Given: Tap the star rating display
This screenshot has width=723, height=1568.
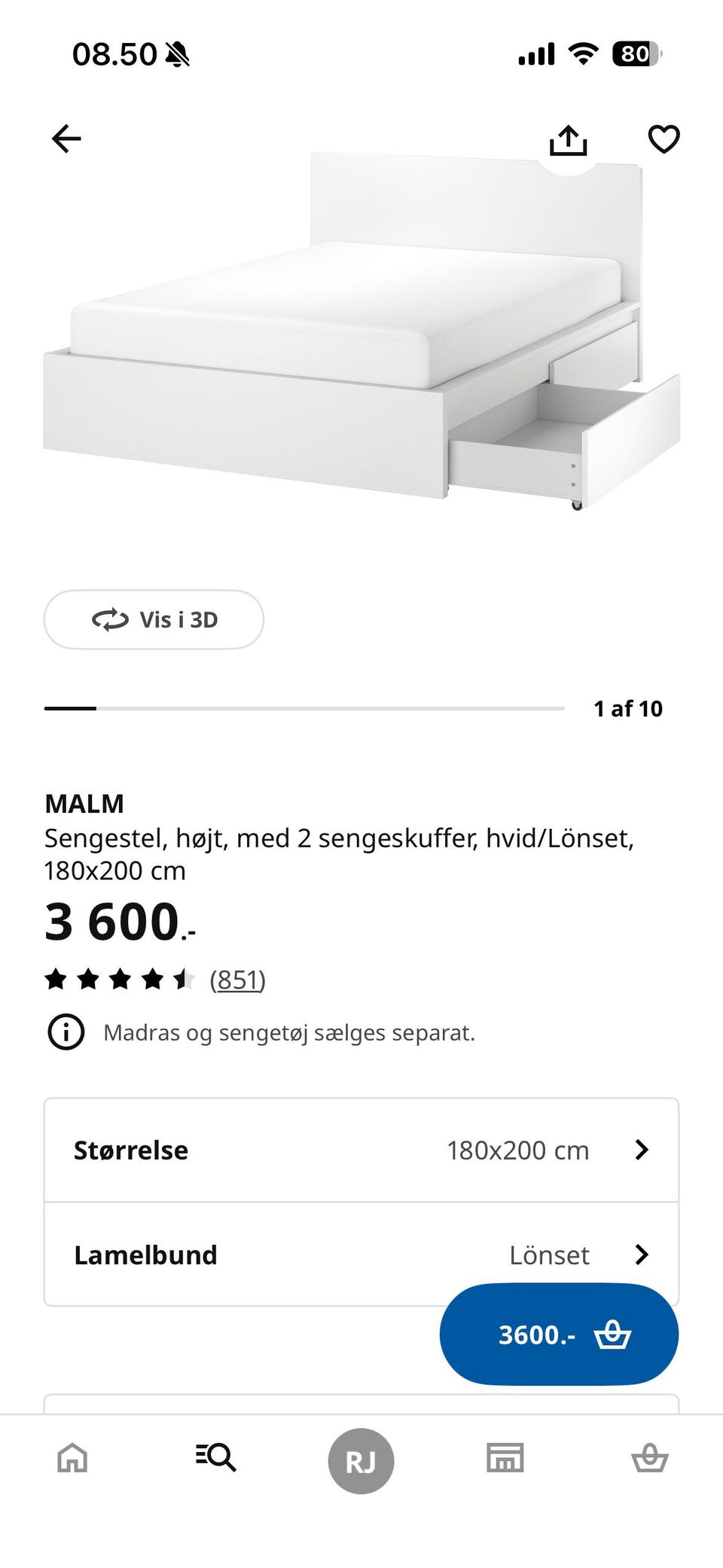Looking at the screenshot, I should pyautogui.click(x=117, y=980).
